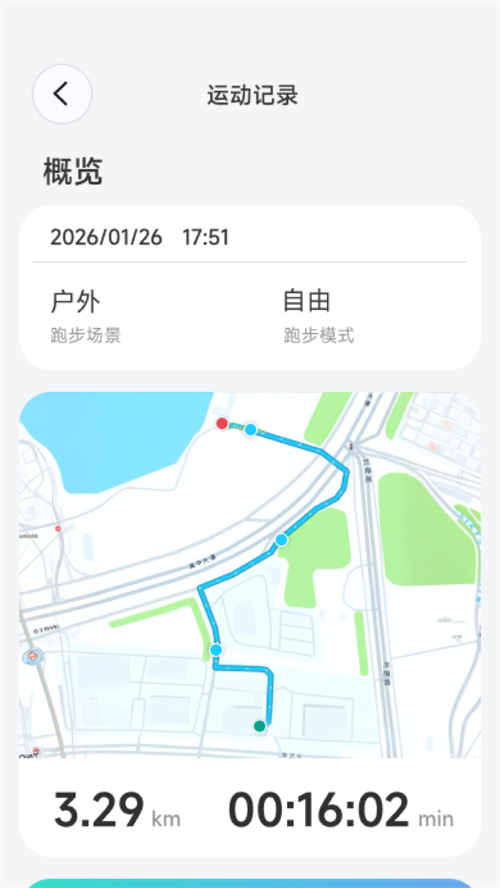Open the running route map
The height and width of the screenshot is (888, 500).
[x=250, y=575]
